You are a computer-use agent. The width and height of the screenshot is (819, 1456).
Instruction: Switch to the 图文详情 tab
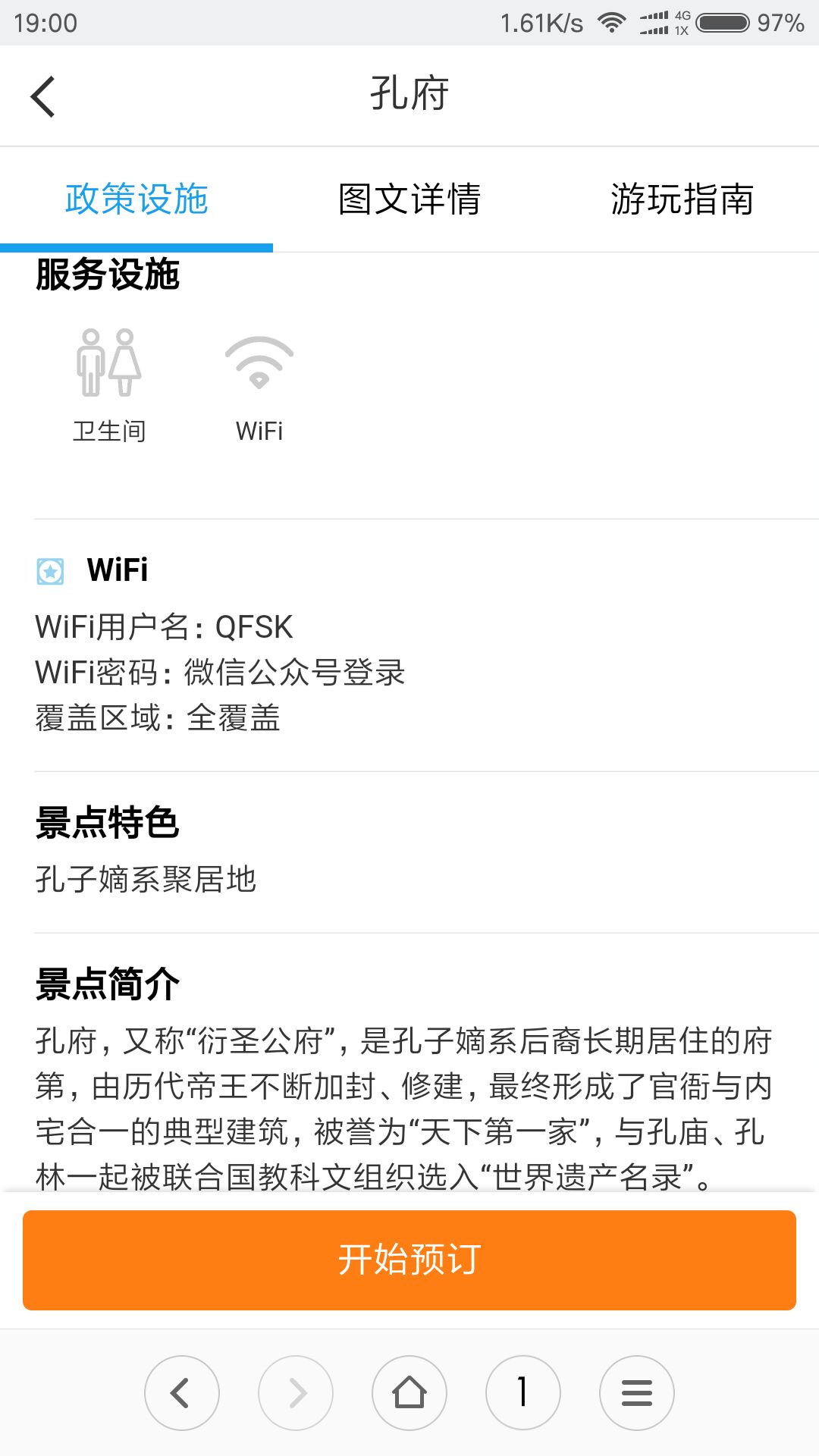pyautogui.click(x=409, y=199)
